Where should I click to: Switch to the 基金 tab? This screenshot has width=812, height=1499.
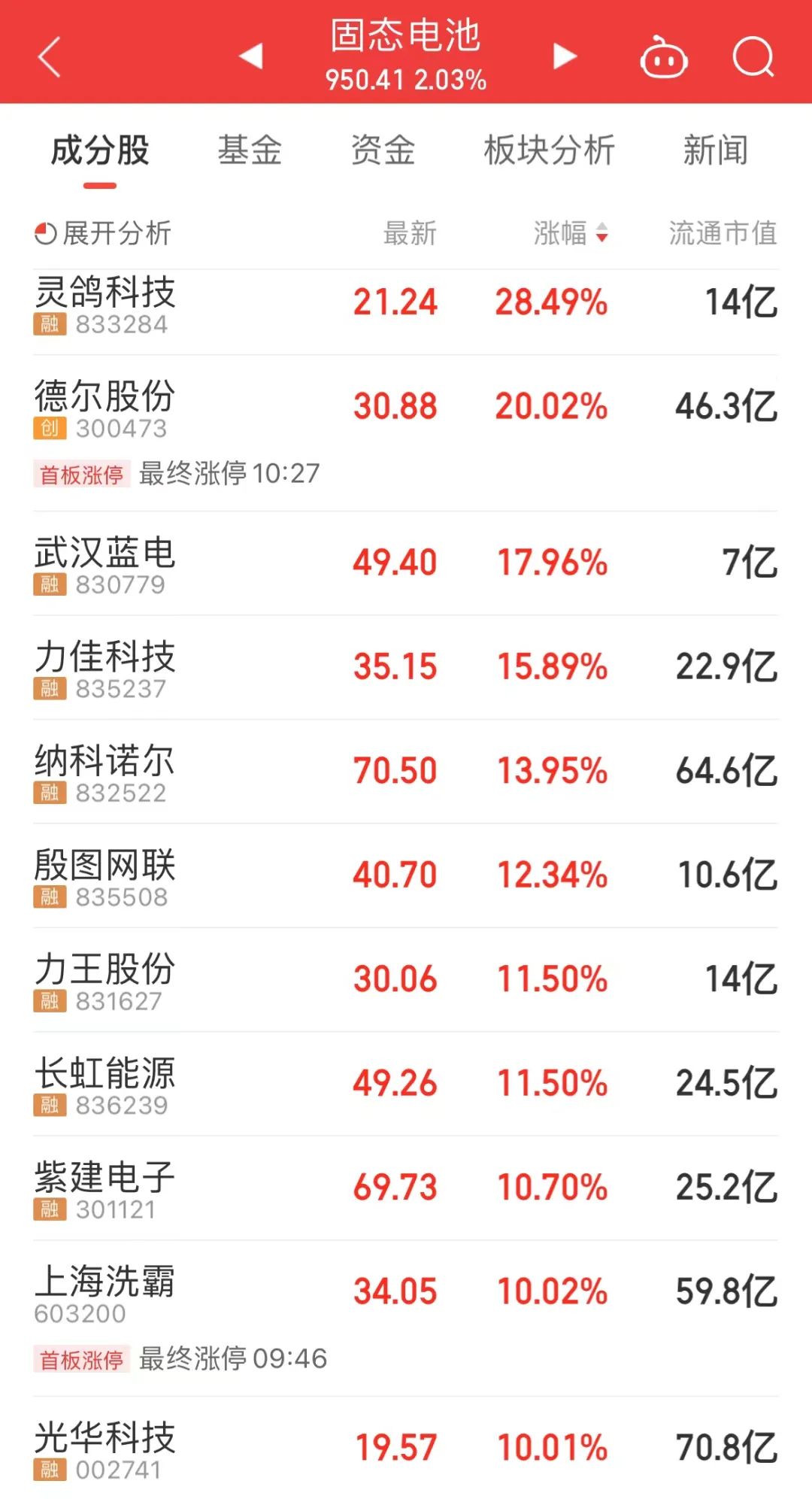click(250, 150)
